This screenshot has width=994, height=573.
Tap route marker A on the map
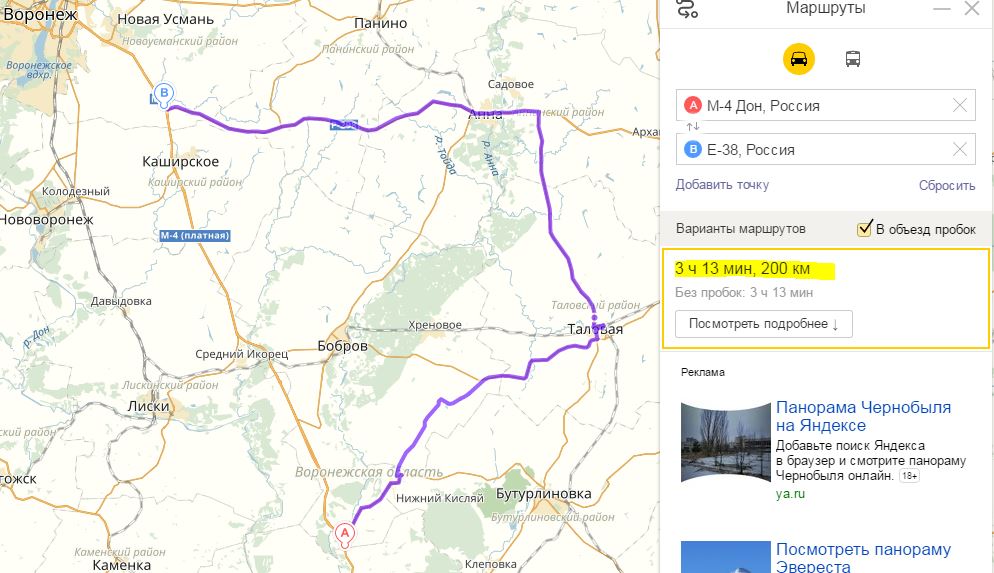[346, 533]
